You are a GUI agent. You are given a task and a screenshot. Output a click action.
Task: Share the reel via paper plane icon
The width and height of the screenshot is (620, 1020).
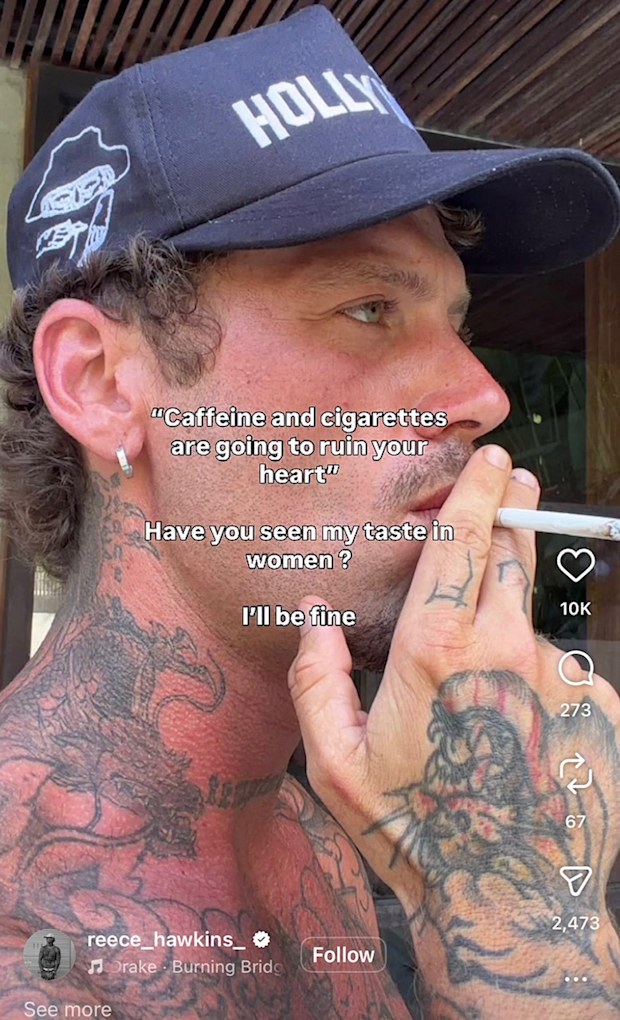(x=576, y=881)
